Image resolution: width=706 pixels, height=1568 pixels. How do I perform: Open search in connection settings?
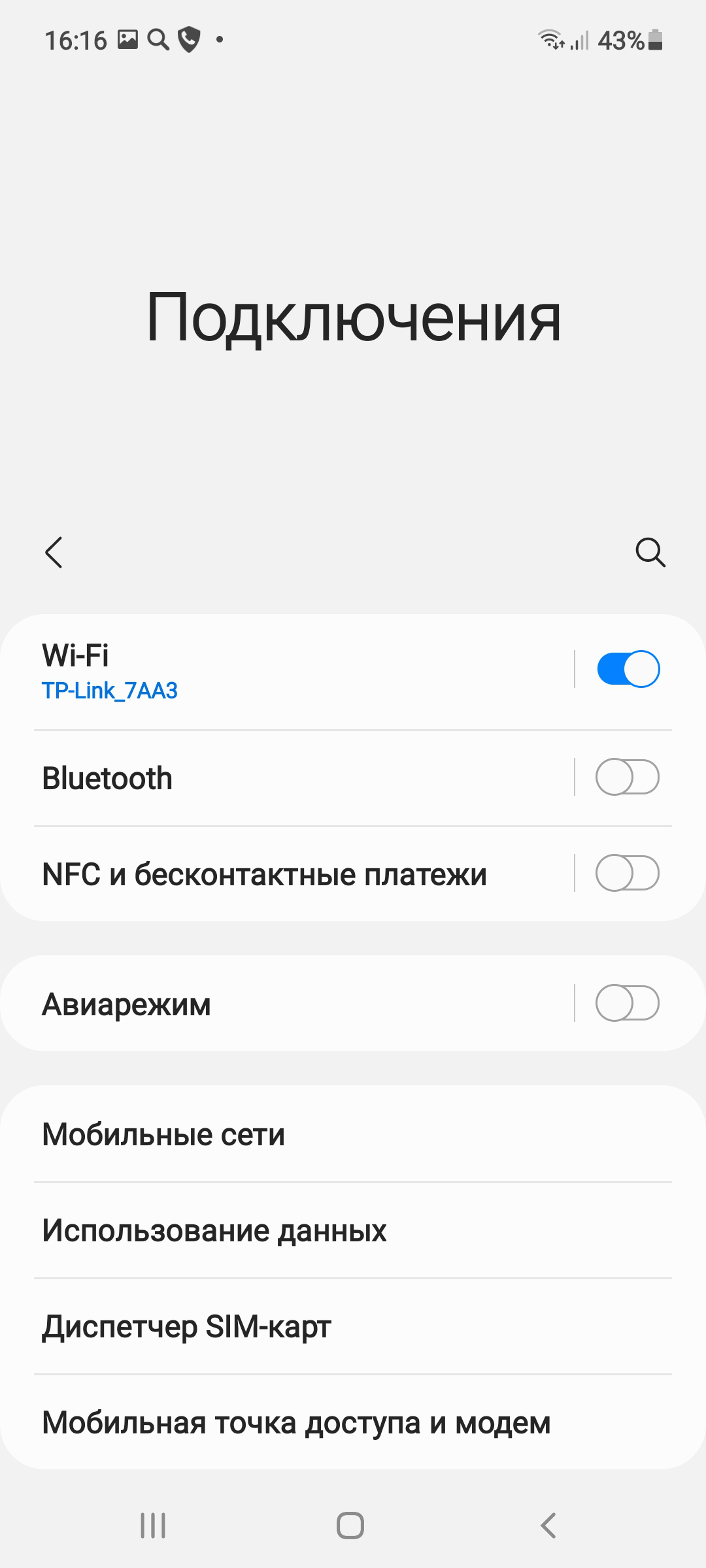pos(650,553)
